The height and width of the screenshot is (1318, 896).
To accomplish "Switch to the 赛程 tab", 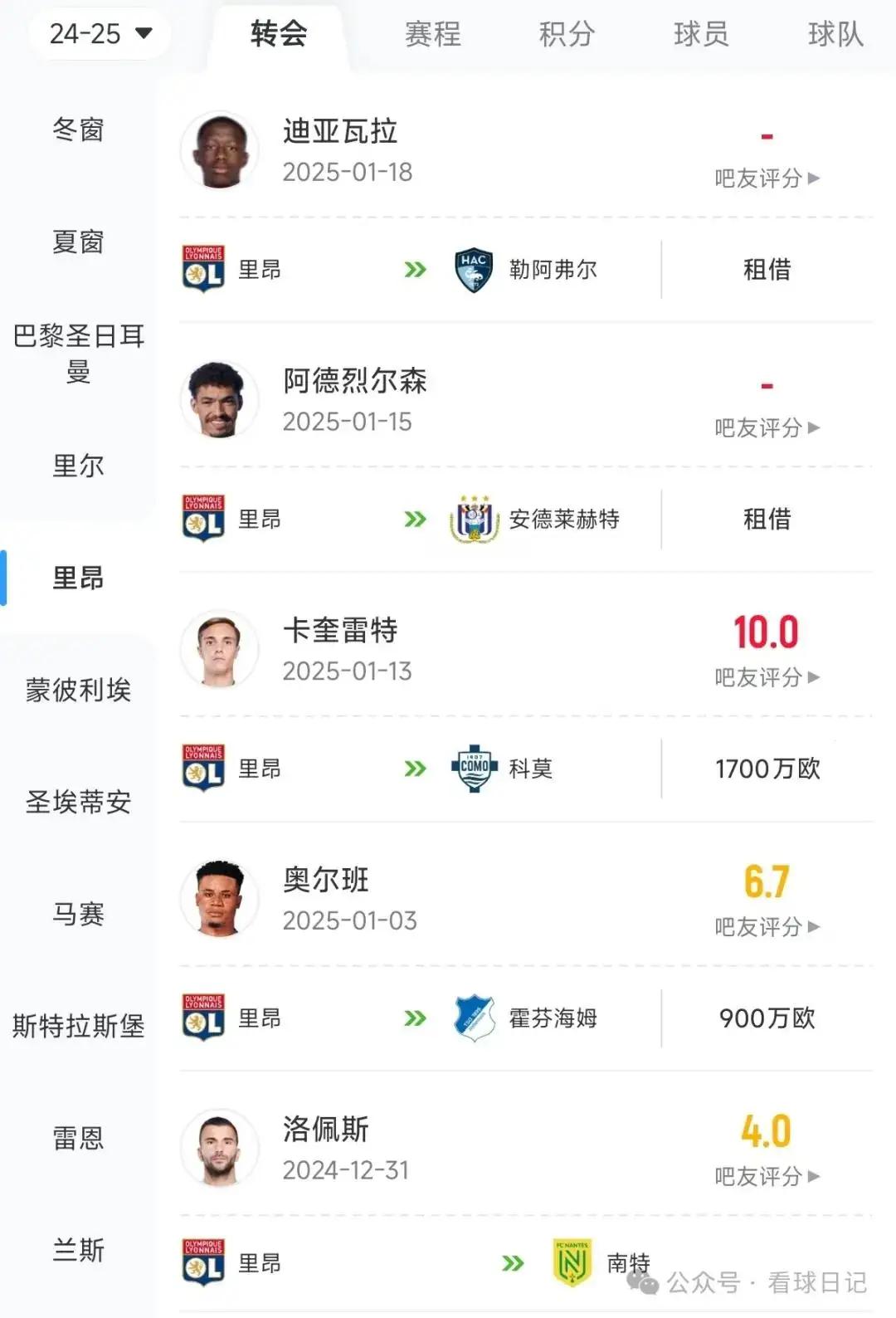I will (432, 34).
